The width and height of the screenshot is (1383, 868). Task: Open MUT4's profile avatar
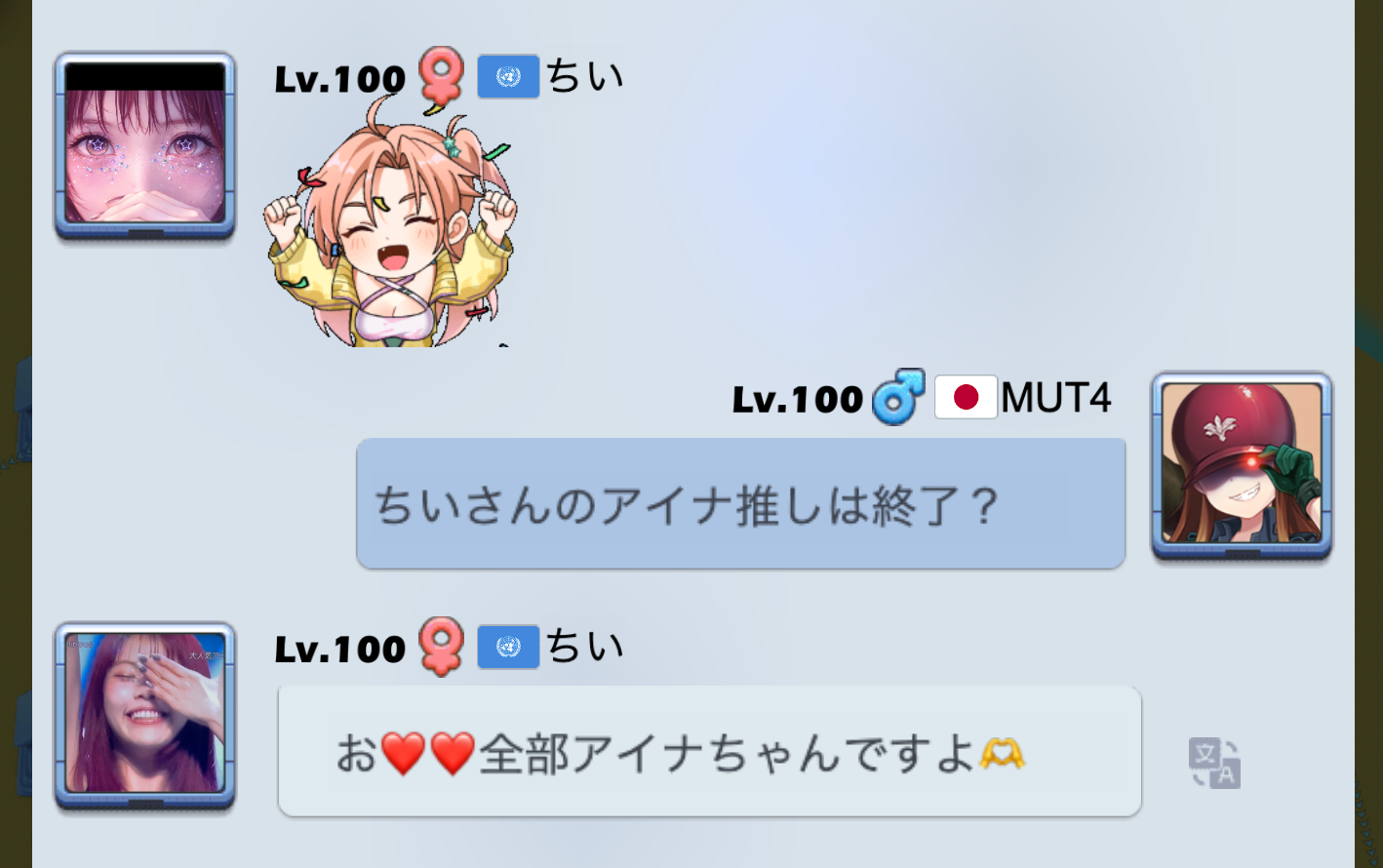click(1241, 465)
